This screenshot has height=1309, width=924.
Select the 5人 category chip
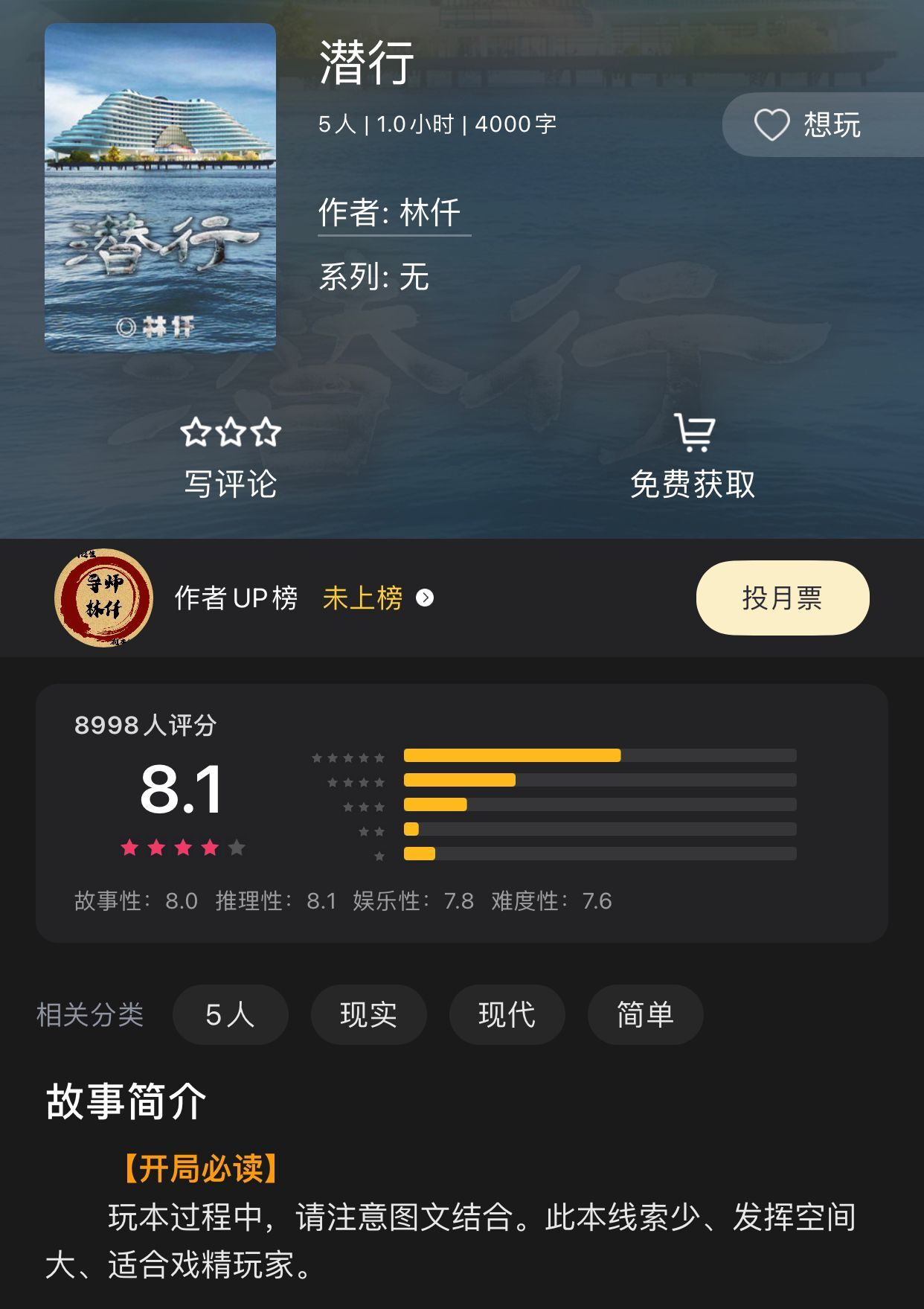click(x=230, y=1014)
